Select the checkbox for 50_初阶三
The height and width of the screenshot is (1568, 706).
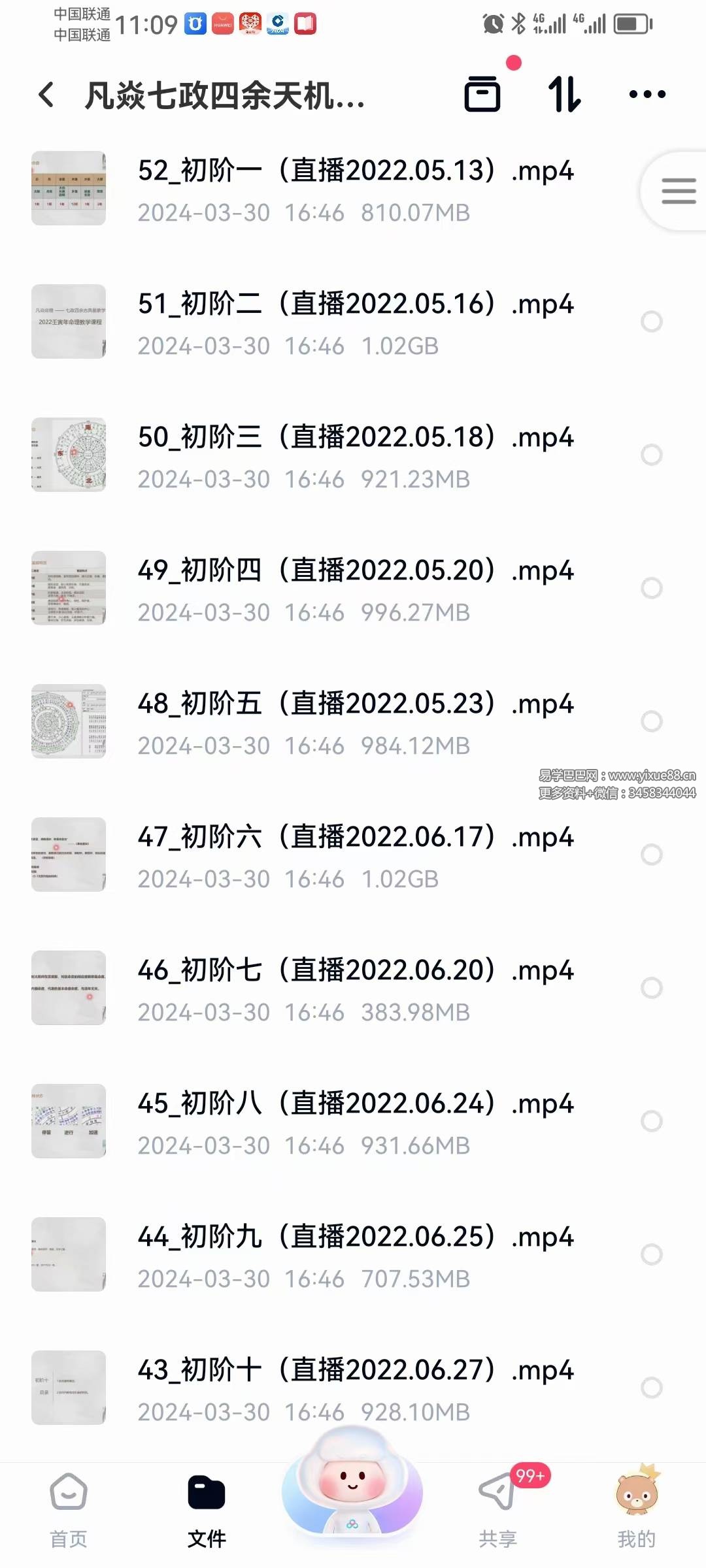(x=651, y=455)
